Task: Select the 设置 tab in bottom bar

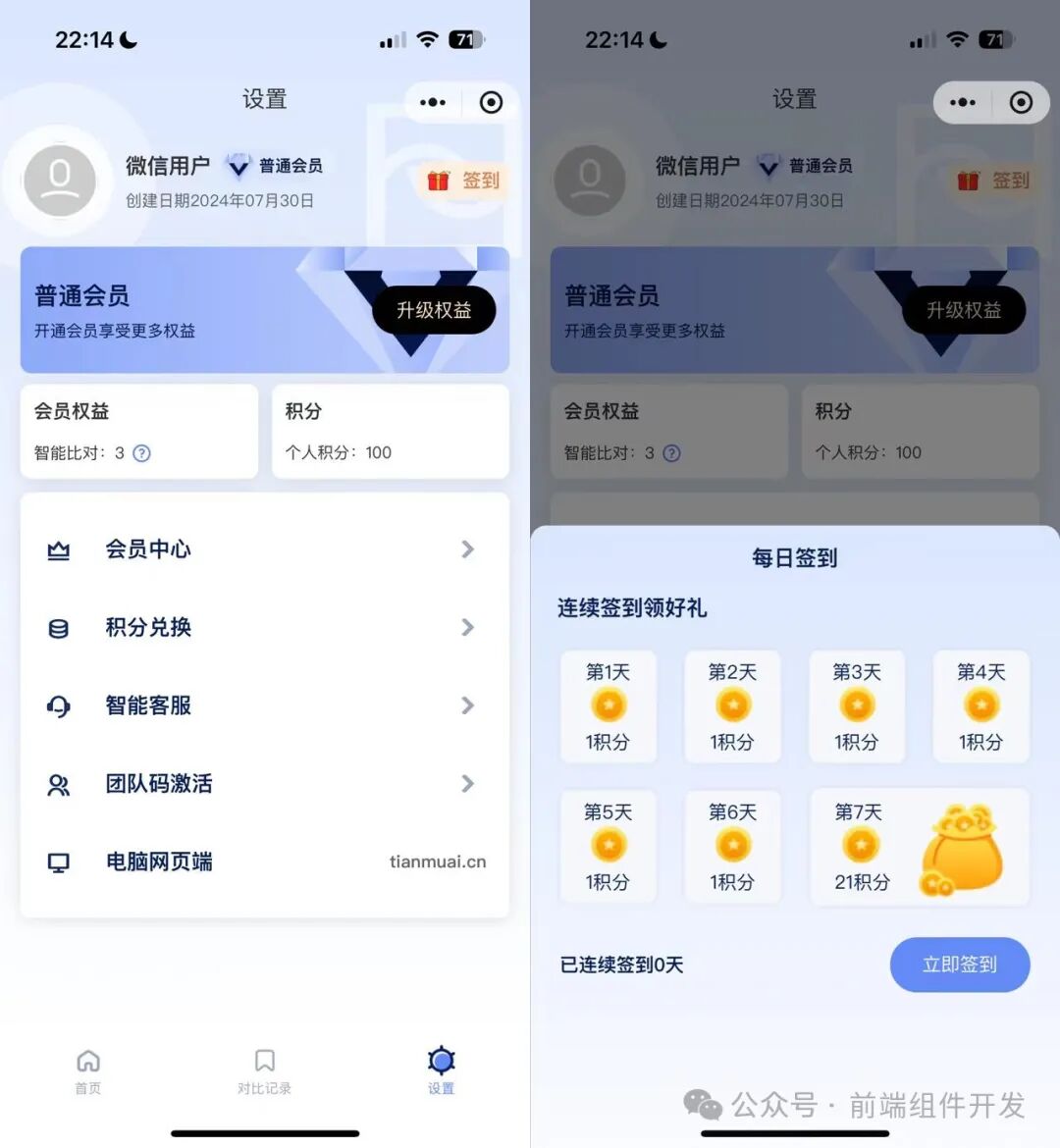Action: (440, 1070)
